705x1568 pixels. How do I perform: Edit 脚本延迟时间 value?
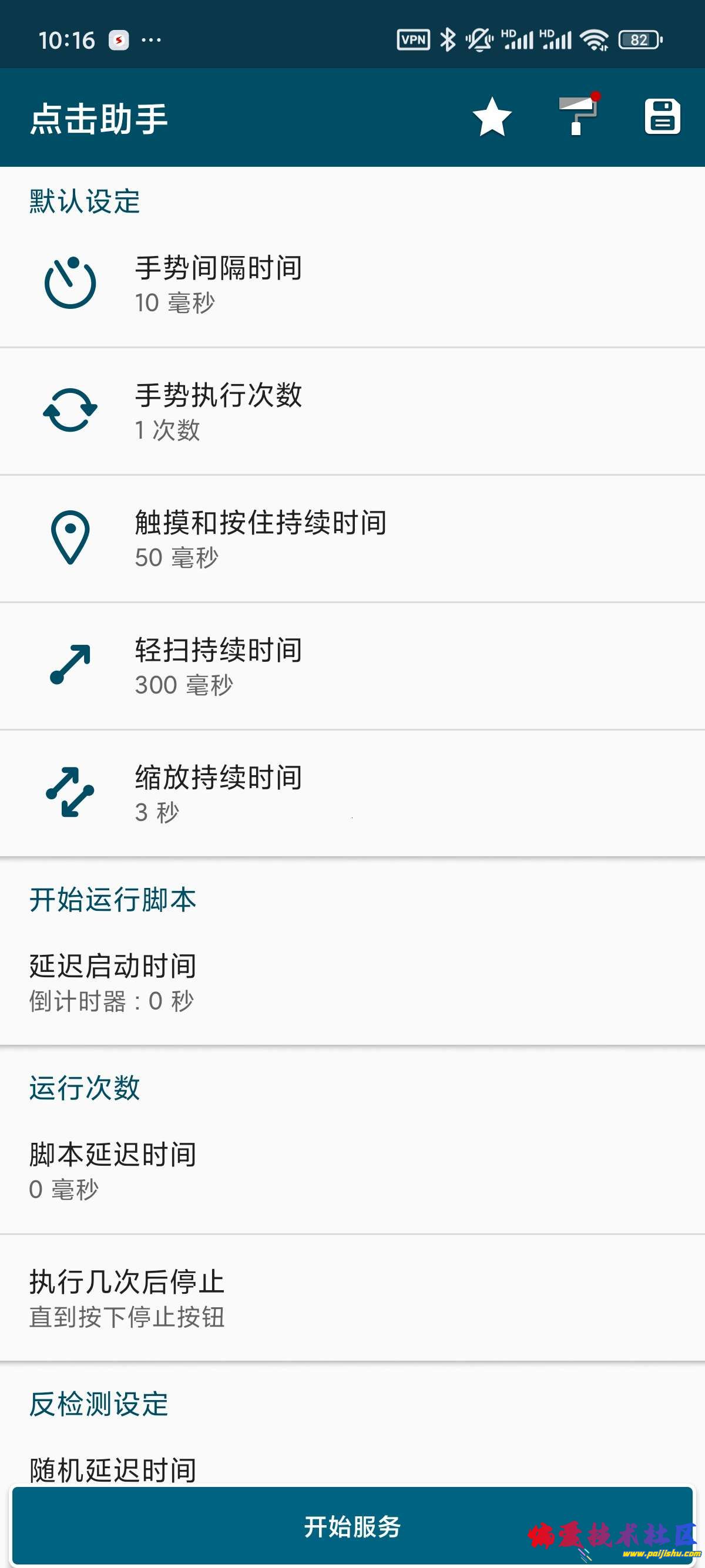pyautogui.click(x=352, y=1170)
